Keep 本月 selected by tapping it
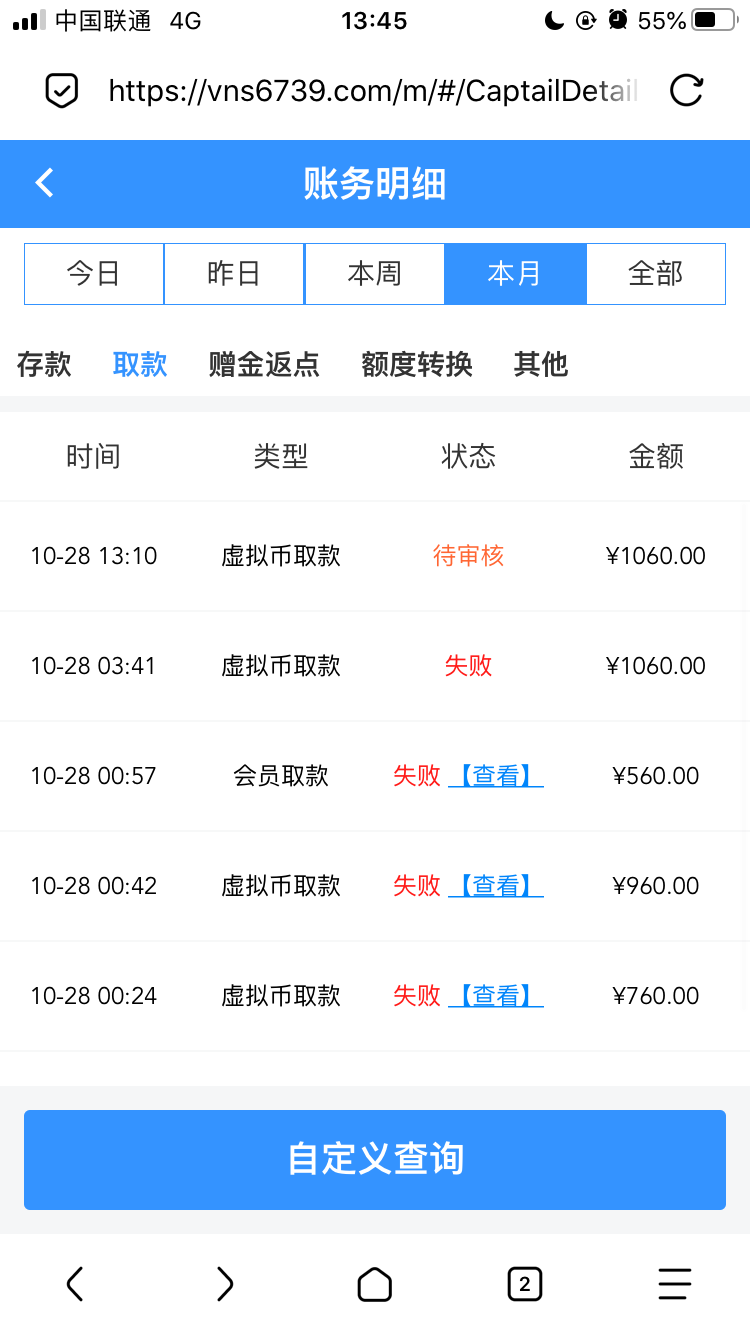Viewport: 750px width, 1334px height. click(x=515, y=273)
